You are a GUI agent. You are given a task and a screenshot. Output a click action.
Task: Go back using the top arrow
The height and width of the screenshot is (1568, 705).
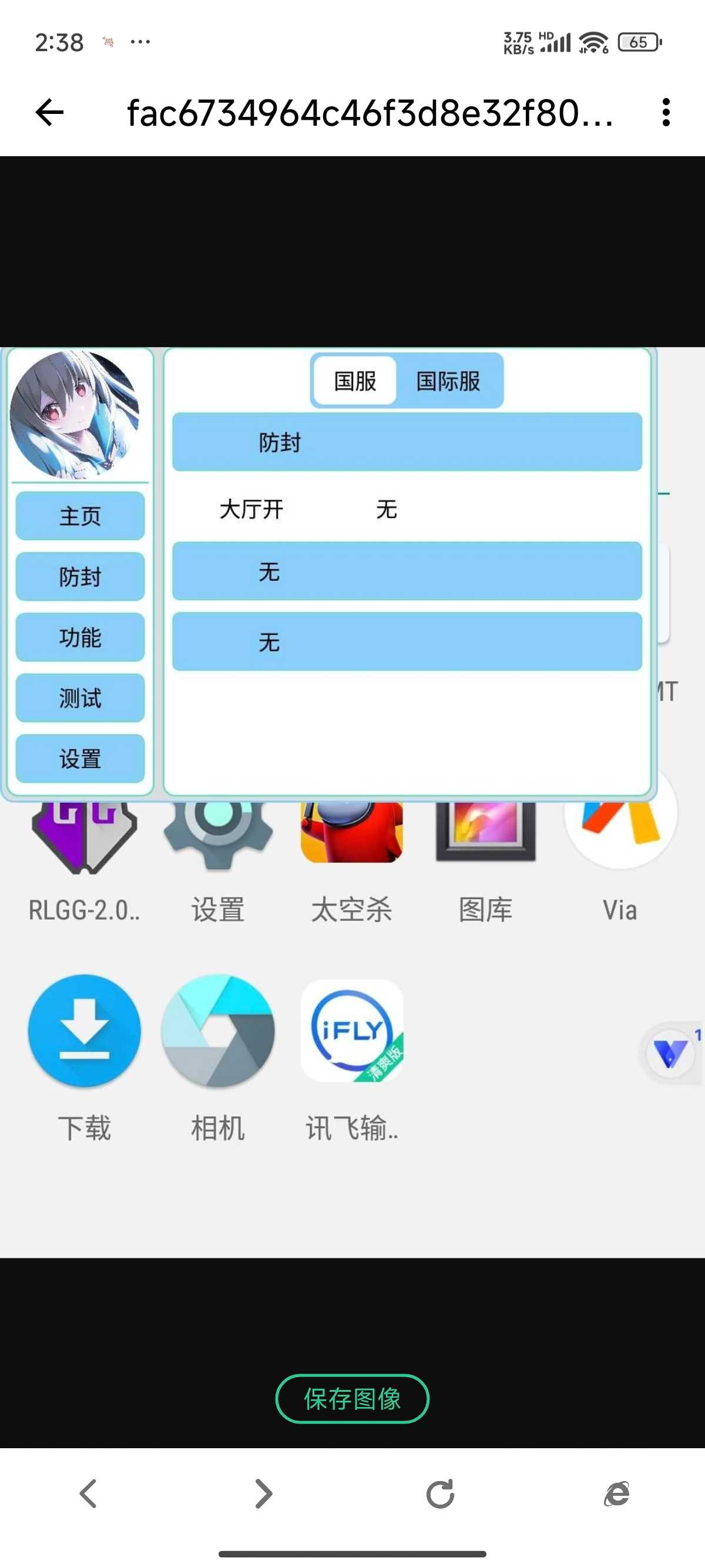(49, 113)
